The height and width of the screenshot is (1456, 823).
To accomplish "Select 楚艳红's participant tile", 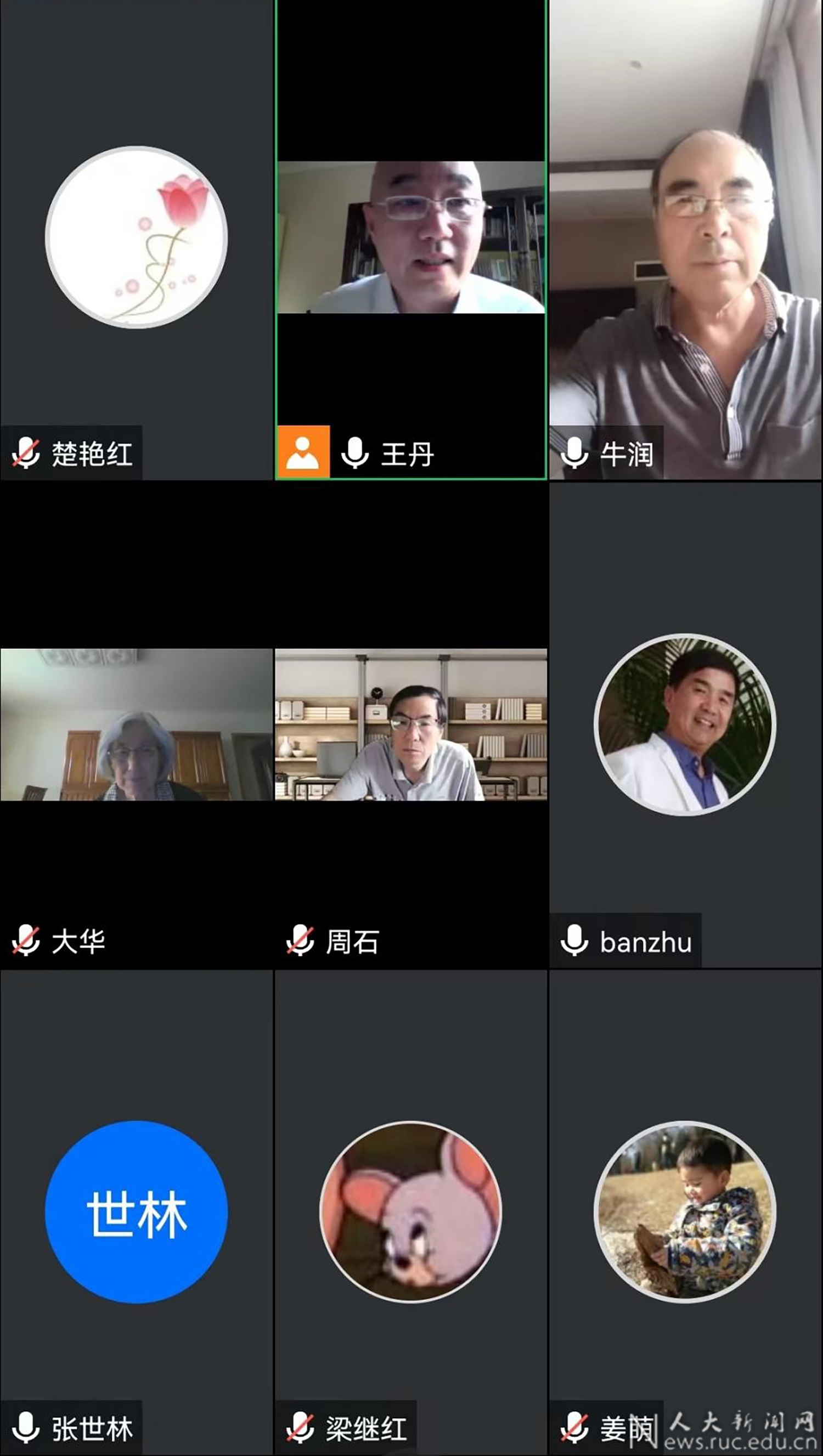I will pos(136,240).
